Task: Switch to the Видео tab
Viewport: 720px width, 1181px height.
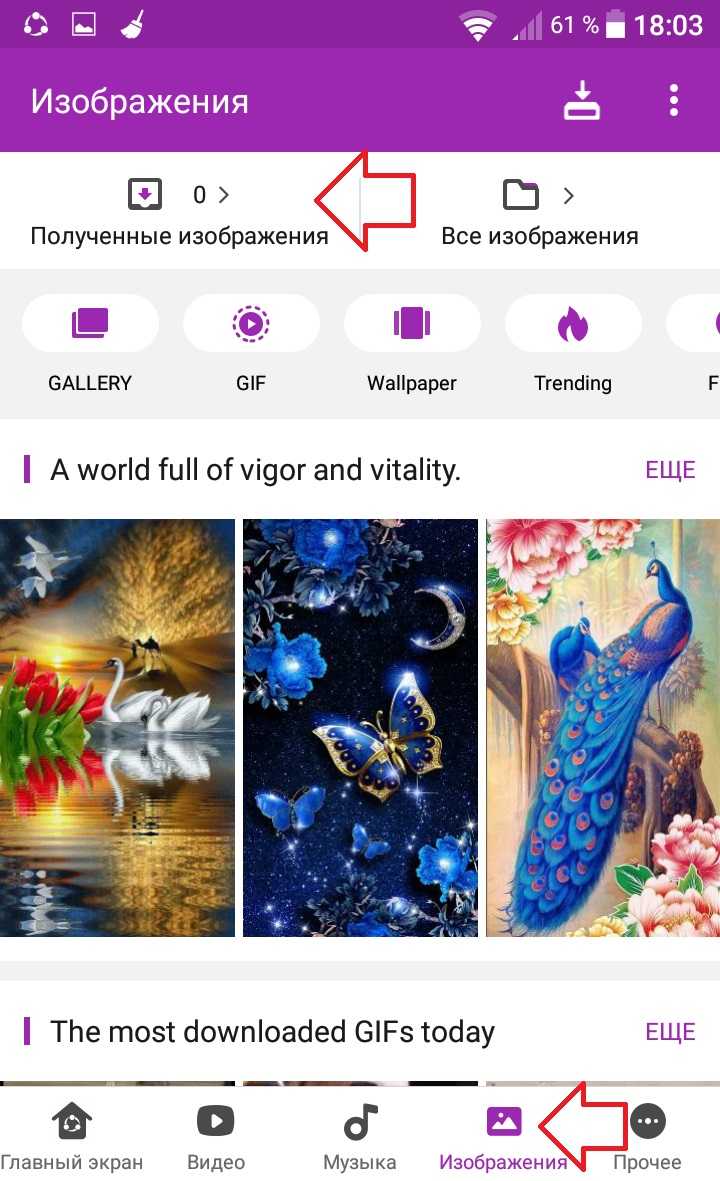Action: [x=216, y=1137]
